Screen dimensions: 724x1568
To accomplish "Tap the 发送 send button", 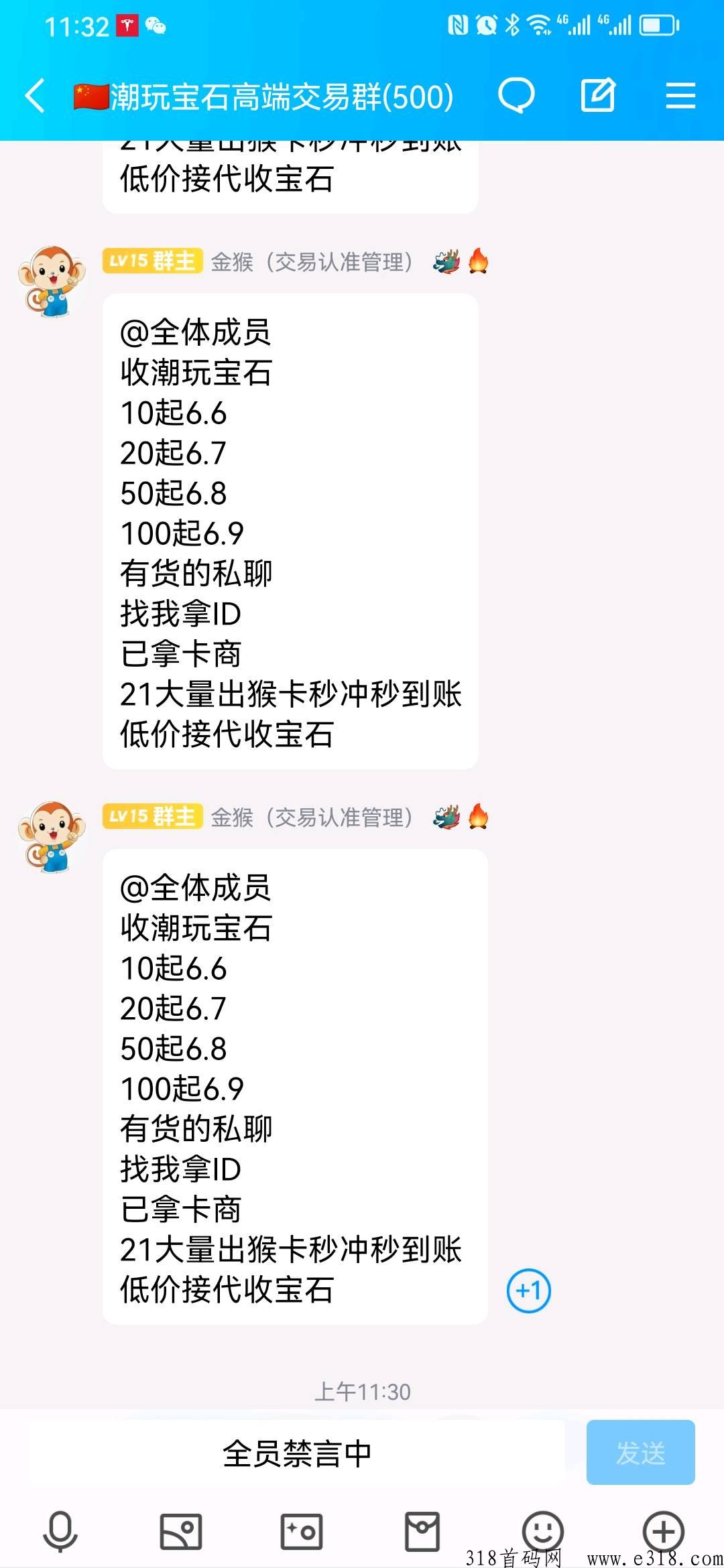I will 640,1452.
